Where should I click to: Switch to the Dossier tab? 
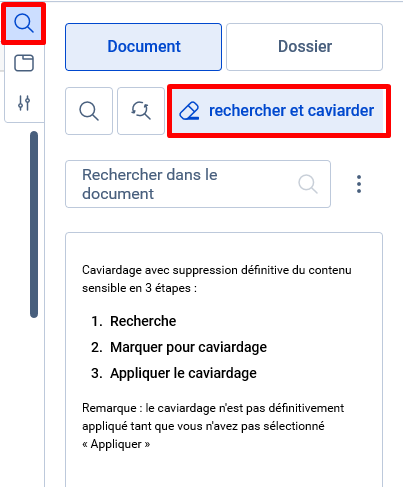(304, 47)
